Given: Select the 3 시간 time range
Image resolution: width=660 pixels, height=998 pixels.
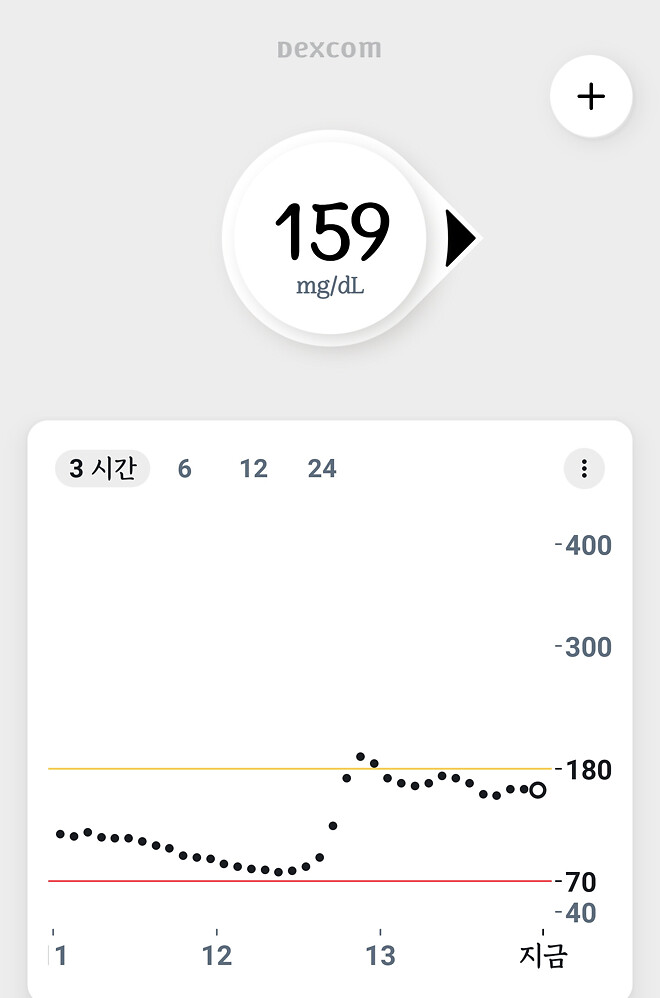Looking at the screenshot, I should point(102,468).
